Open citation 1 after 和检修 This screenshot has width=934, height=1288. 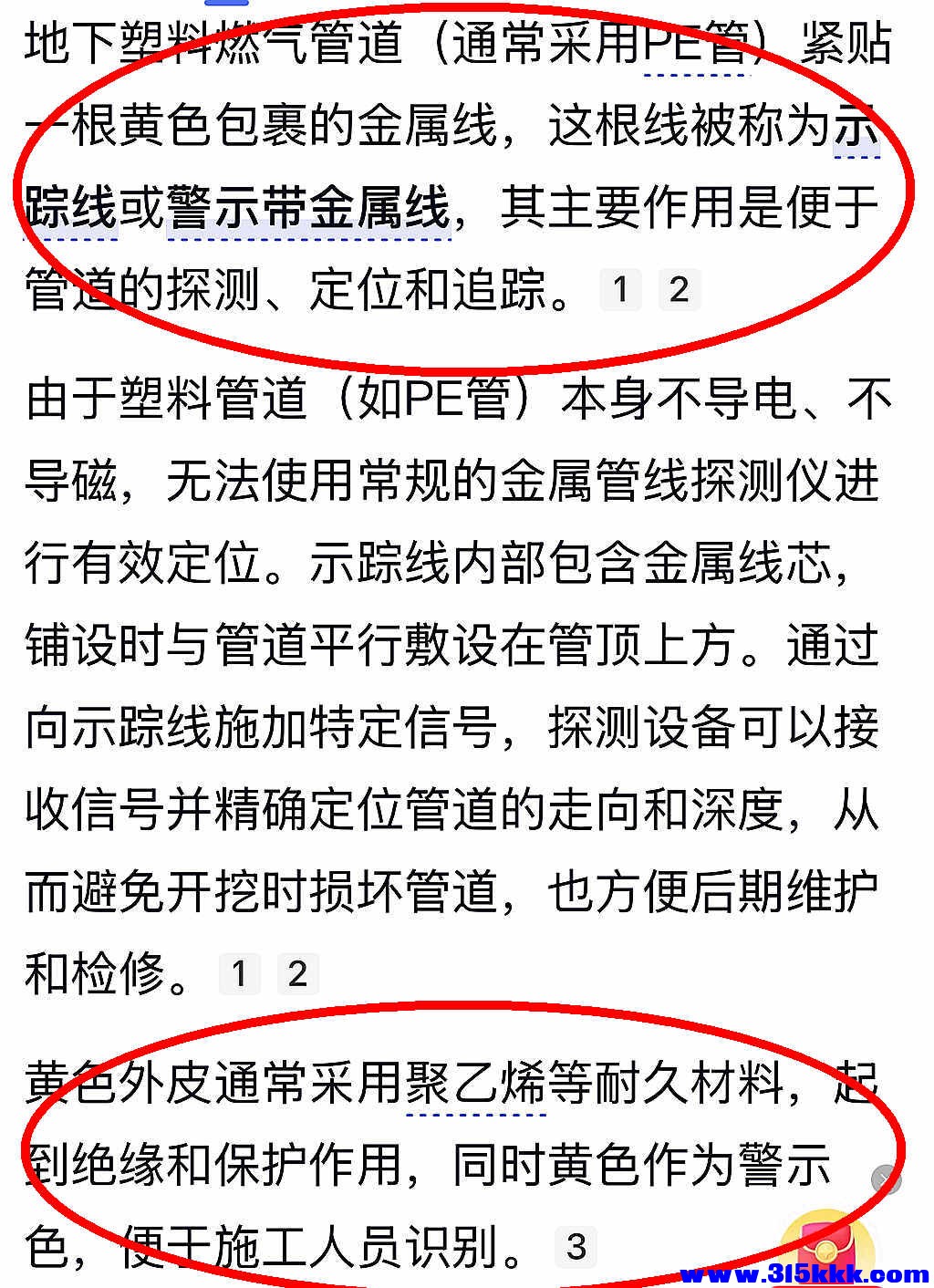(240, 974)
